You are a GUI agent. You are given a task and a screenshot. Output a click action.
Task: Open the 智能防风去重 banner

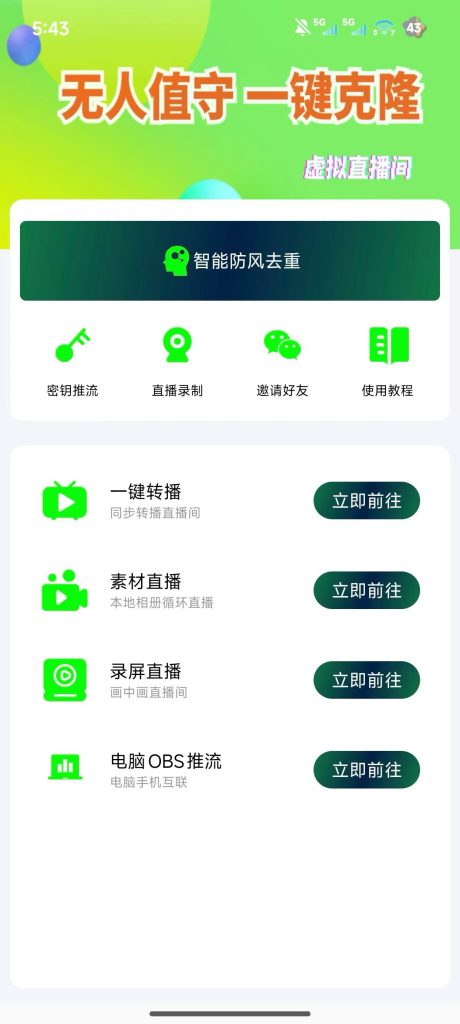pyautogui.click(x=229, y=261)
